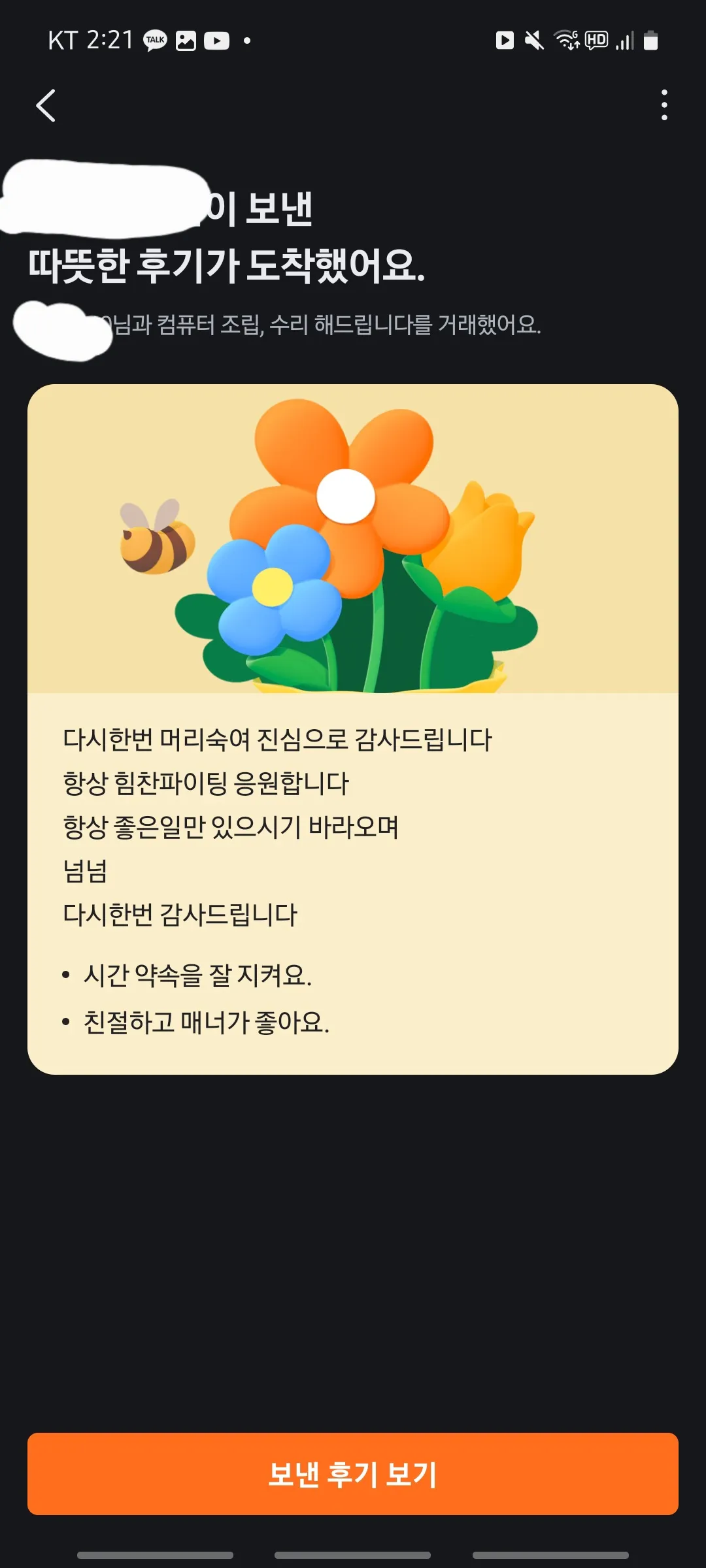The height and width of the screenshot is (1568, 706).
Task: Select the battery status icon
Action: click(651, 41)
